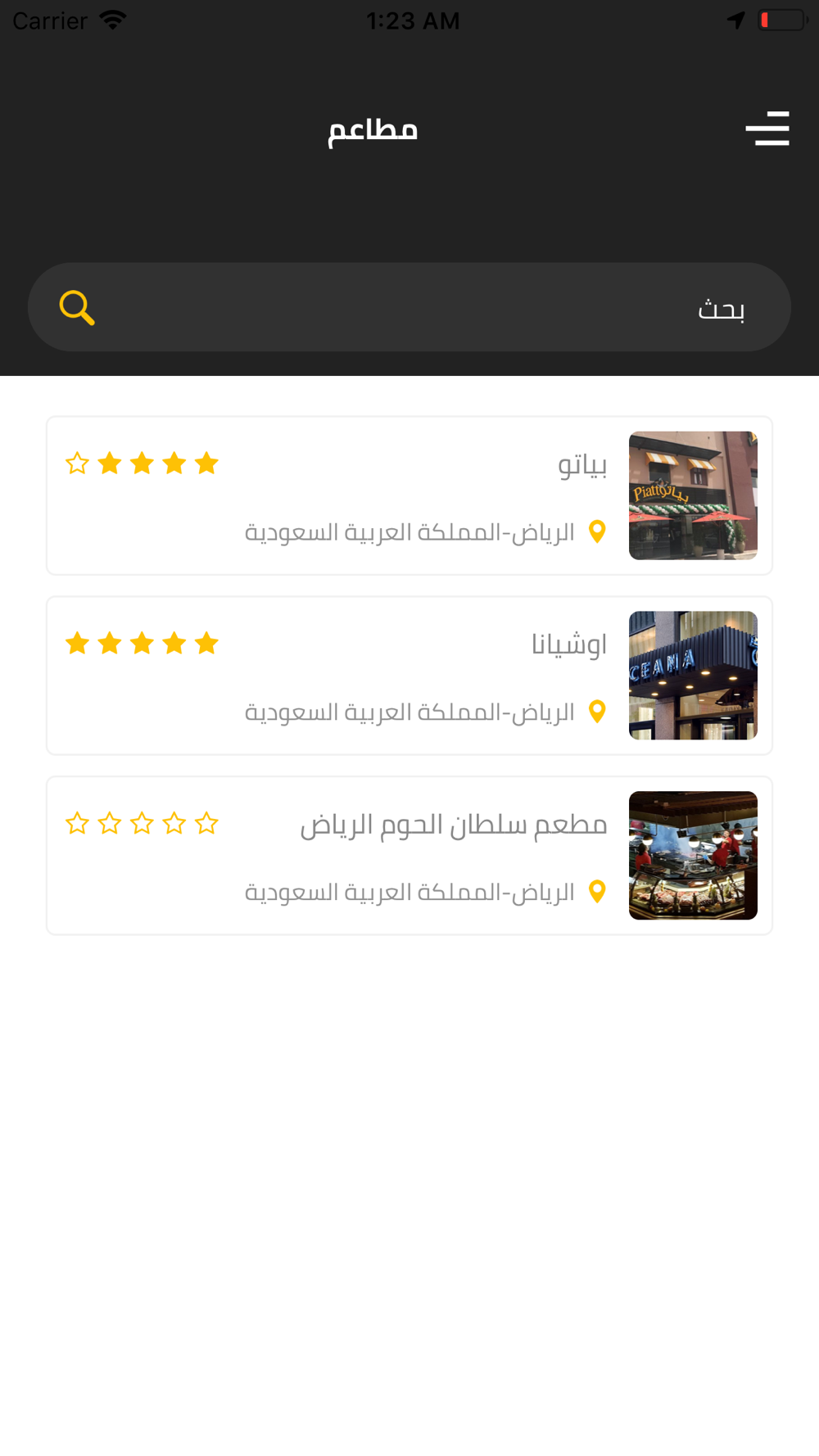Open the hamburger drawer menu
The image size is (819, 1456).
pyautogui.click(x=767, y=129)
